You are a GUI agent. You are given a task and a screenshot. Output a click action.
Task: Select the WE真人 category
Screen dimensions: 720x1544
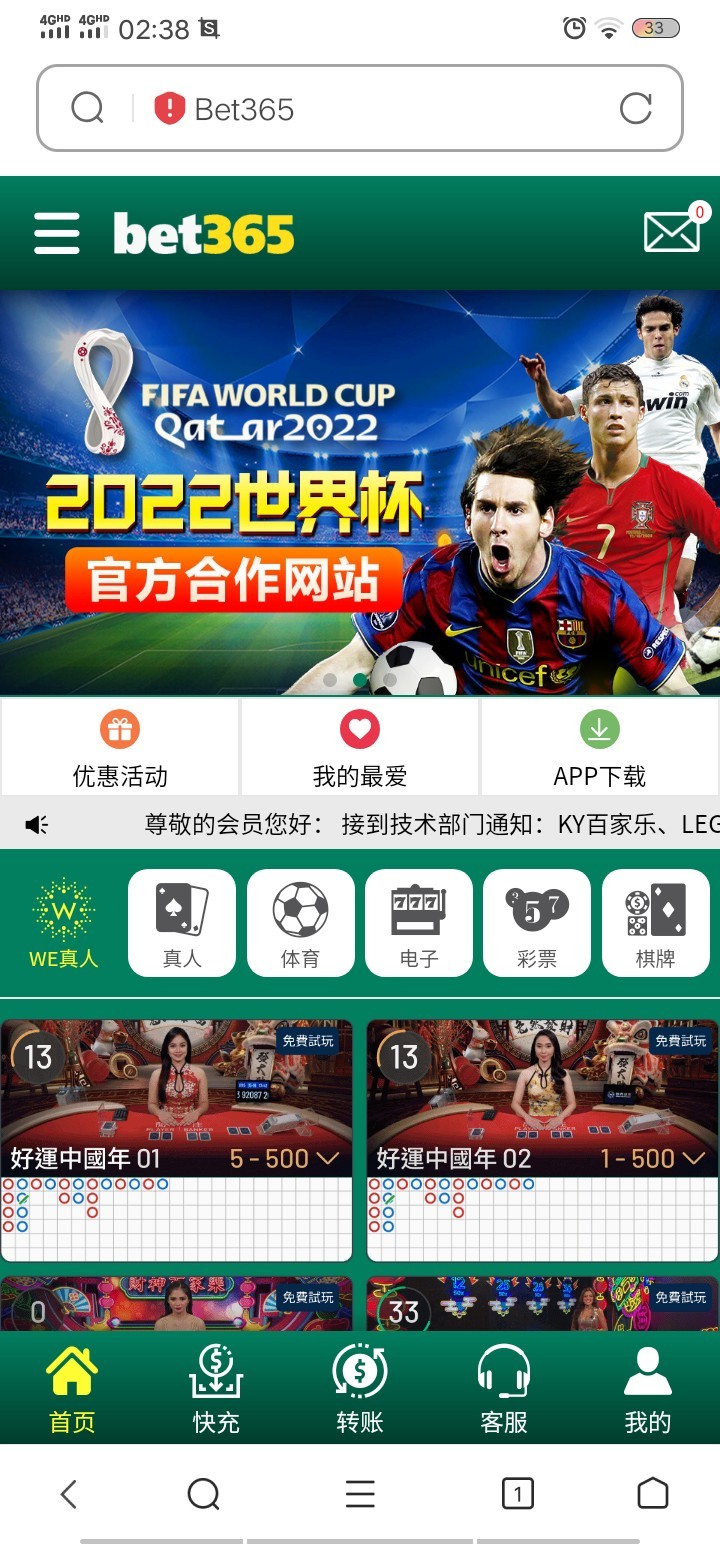click(63, 922)
